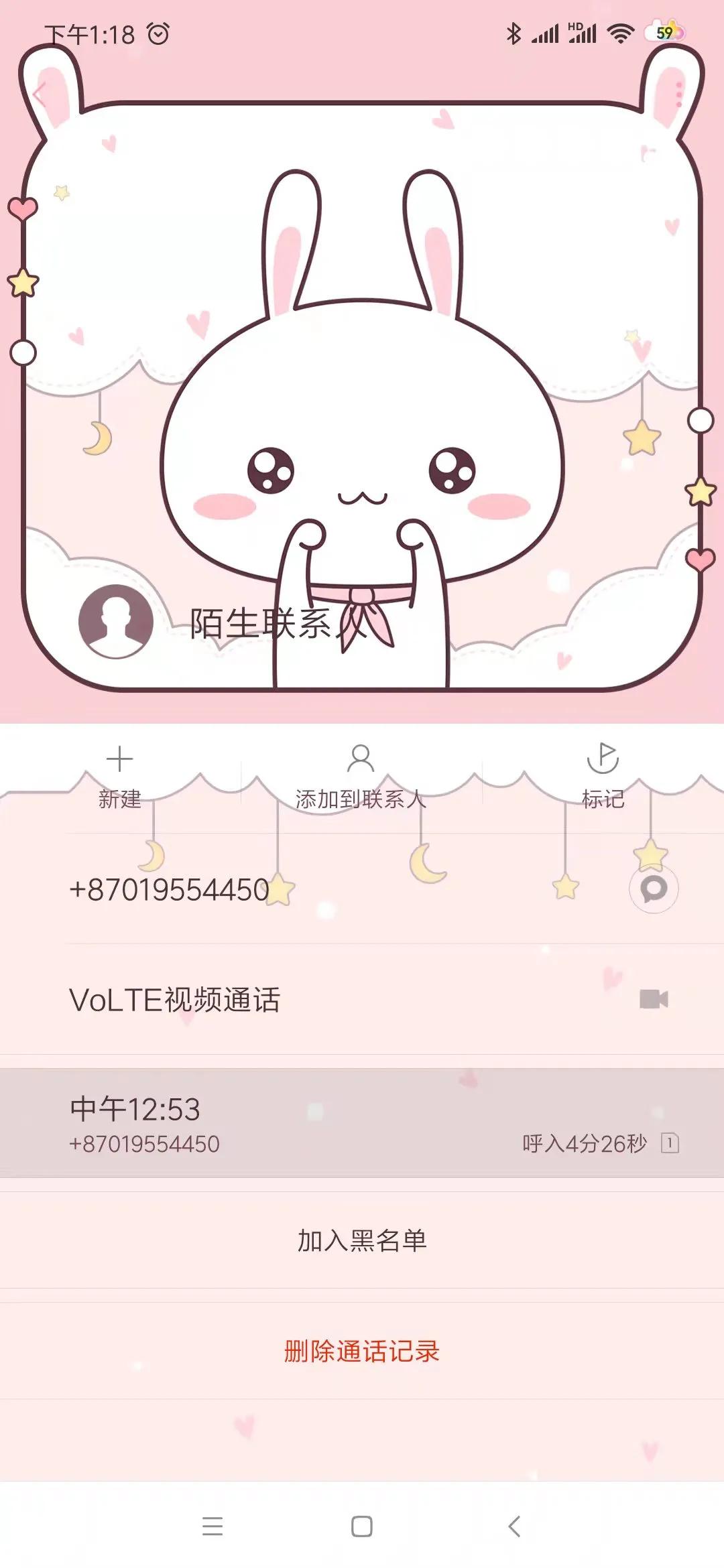Select the VoLTE视频通话 option row
The image size is (724, 1568).
coord(268,997)
